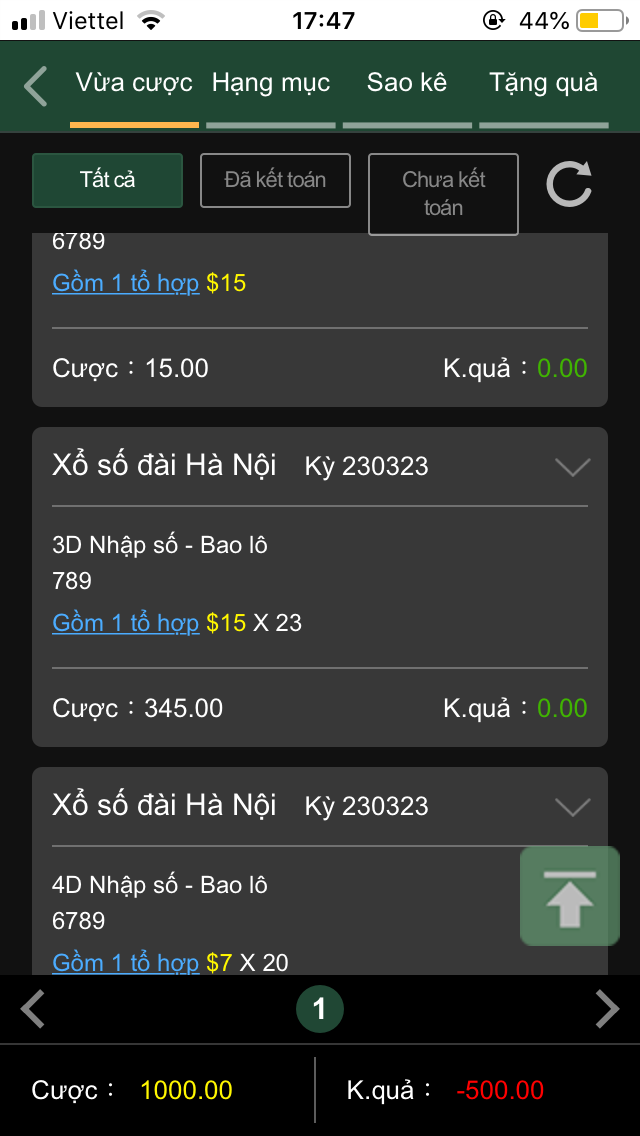Filter by Tất cả
640x1136 pixels.
tap(107, 180)
